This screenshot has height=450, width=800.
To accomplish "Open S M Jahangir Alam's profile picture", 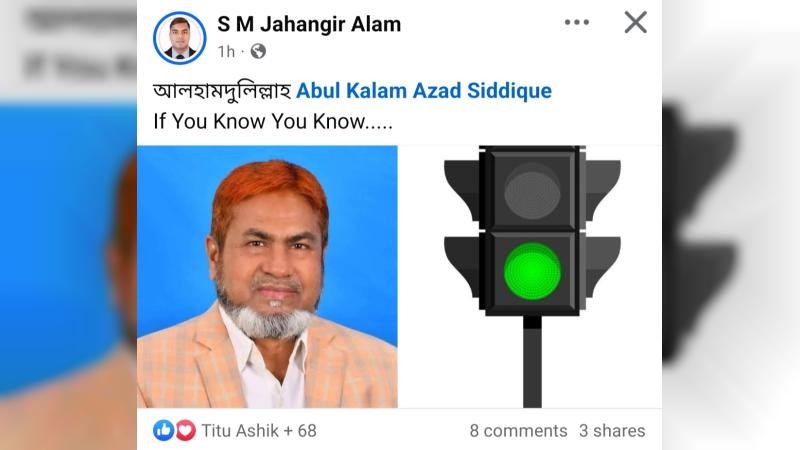I will [x=179, y=37].
